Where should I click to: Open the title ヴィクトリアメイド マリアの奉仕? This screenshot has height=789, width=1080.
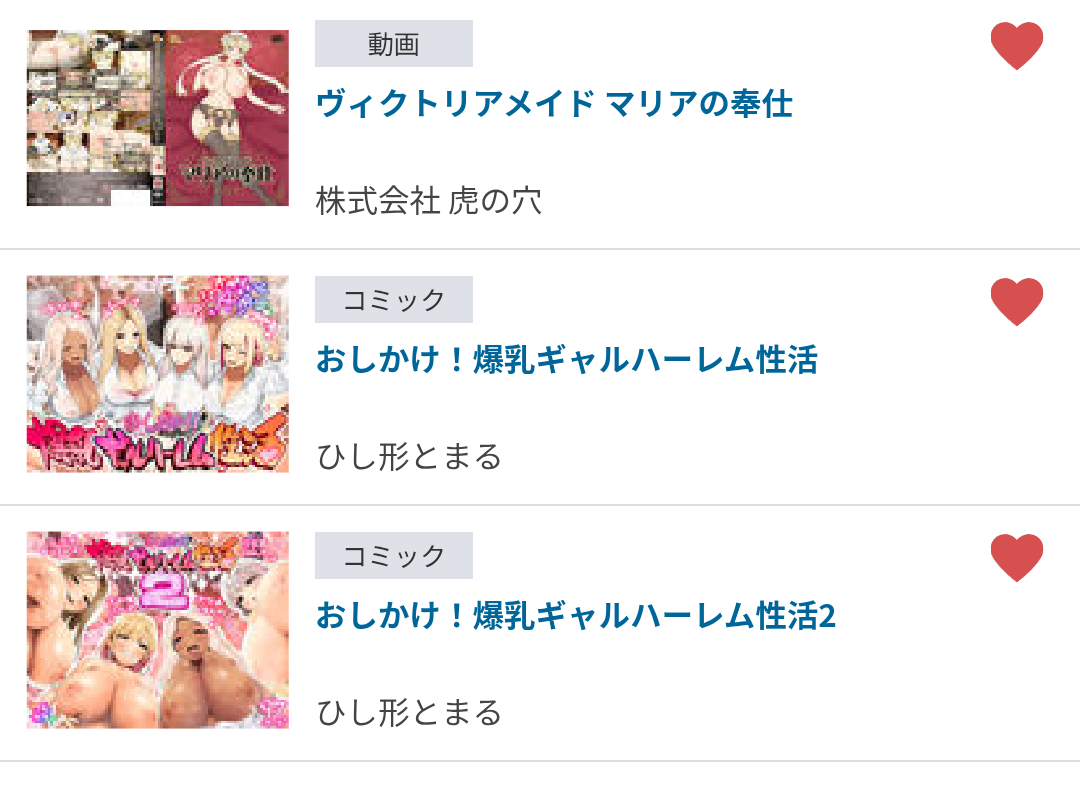[x=554, y=104]
